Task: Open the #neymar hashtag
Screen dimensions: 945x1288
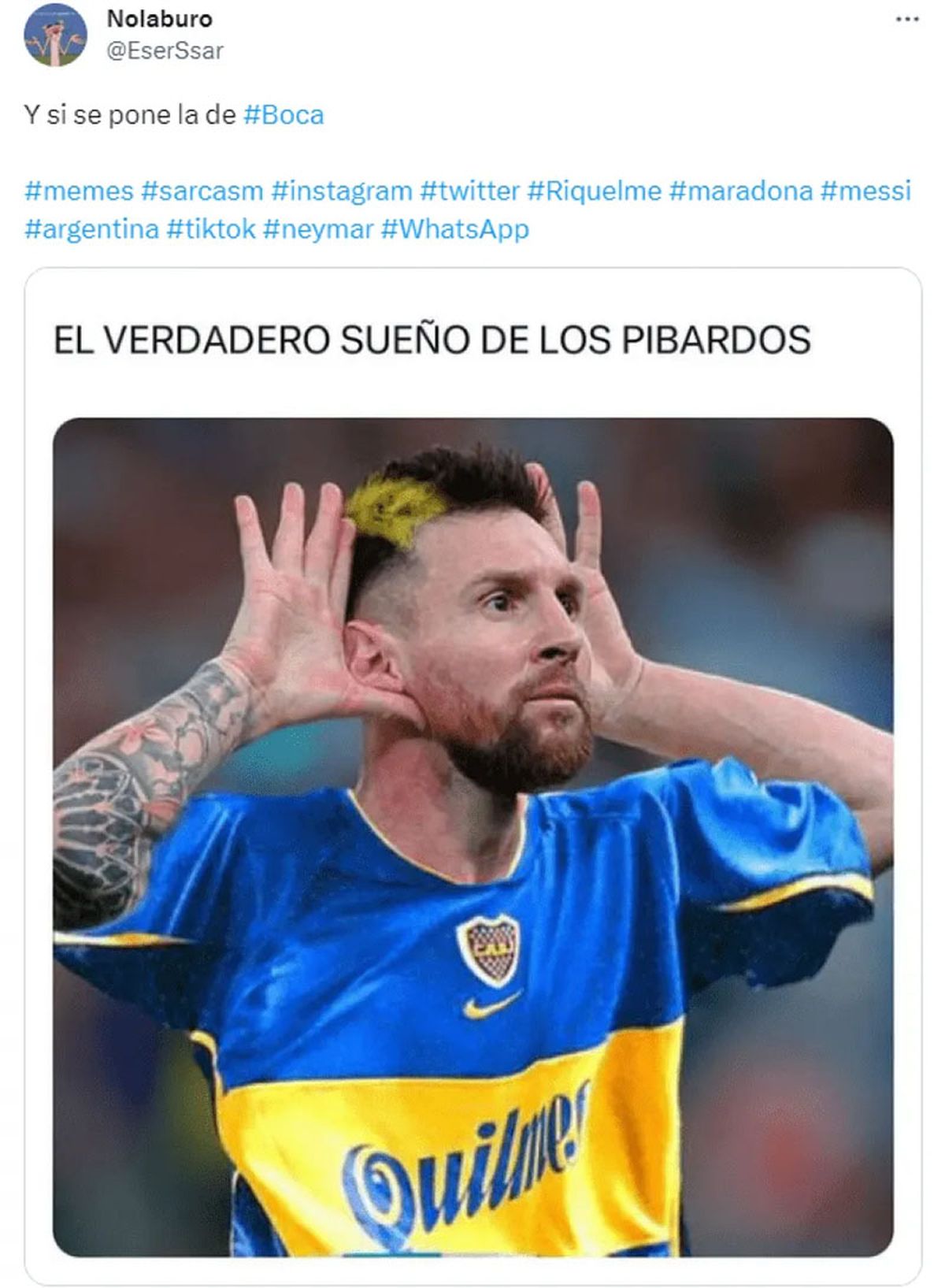Action: coord(318,229)
